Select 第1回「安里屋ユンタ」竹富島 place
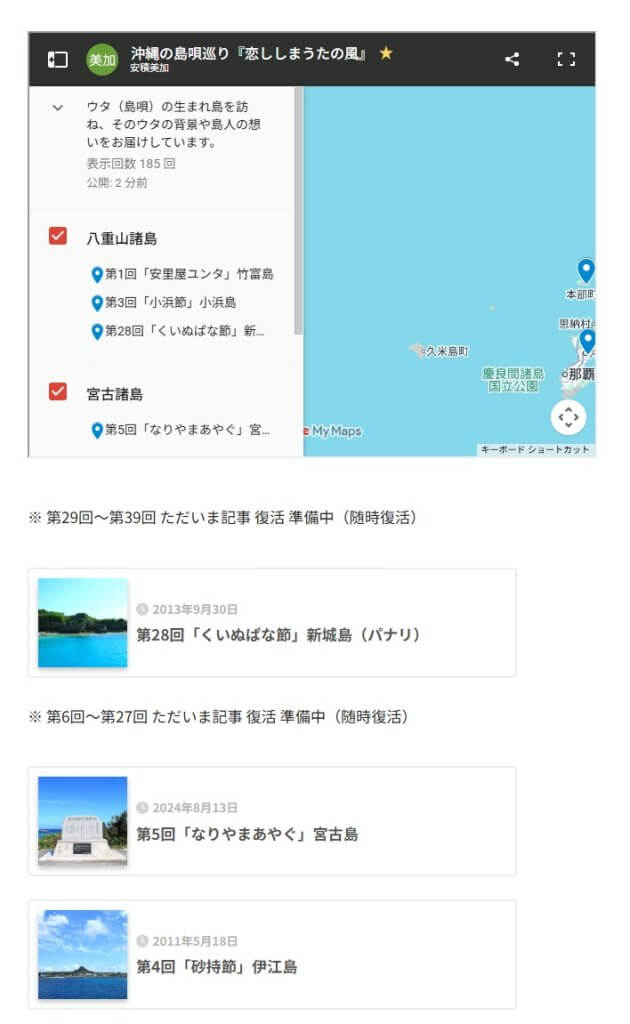 coord(188,274)
